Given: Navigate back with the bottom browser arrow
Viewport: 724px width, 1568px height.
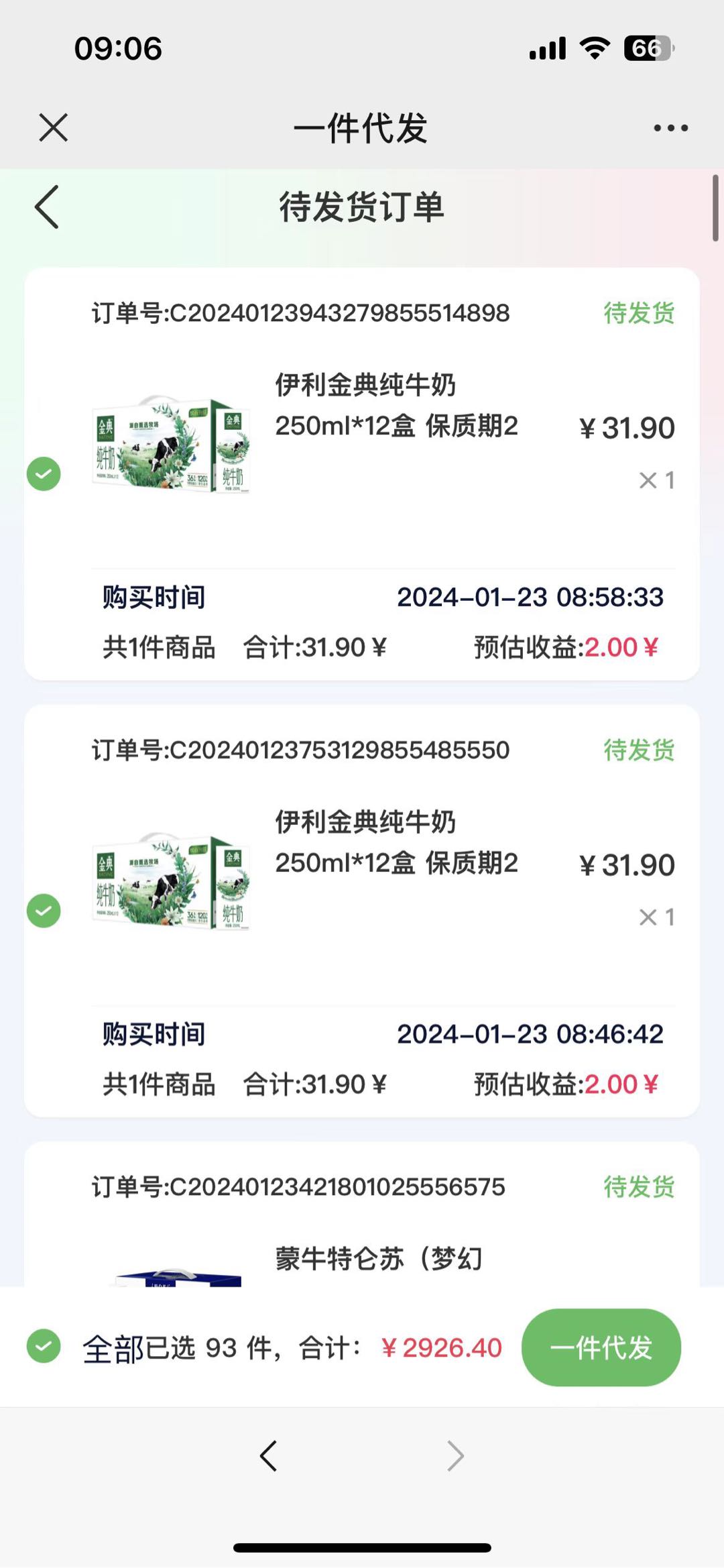Looking at the screenshot, I should tap(268, 1456).
